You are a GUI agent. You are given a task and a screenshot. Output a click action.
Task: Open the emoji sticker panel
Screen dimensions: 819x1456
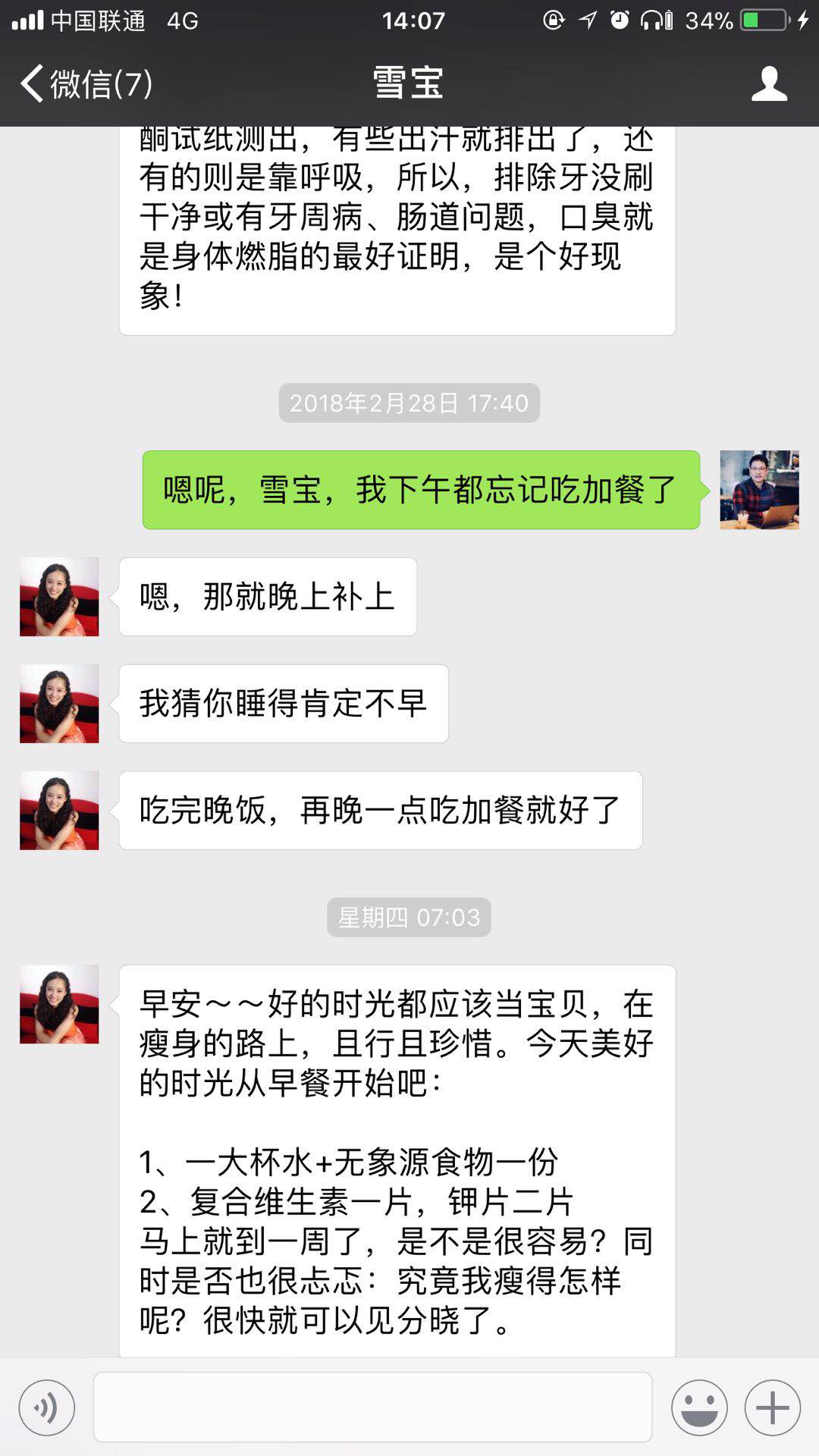pos(699,1408)
